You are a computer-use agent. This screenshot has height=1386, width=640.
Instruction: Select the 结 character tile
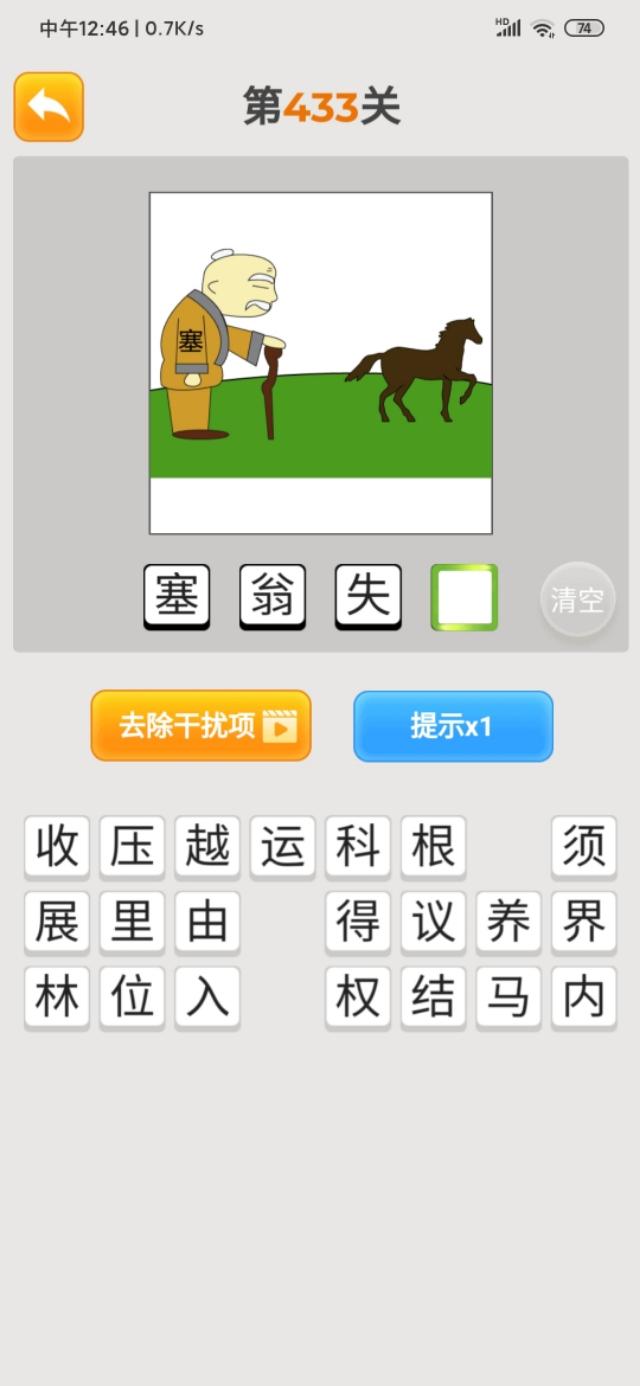(433, 998)
